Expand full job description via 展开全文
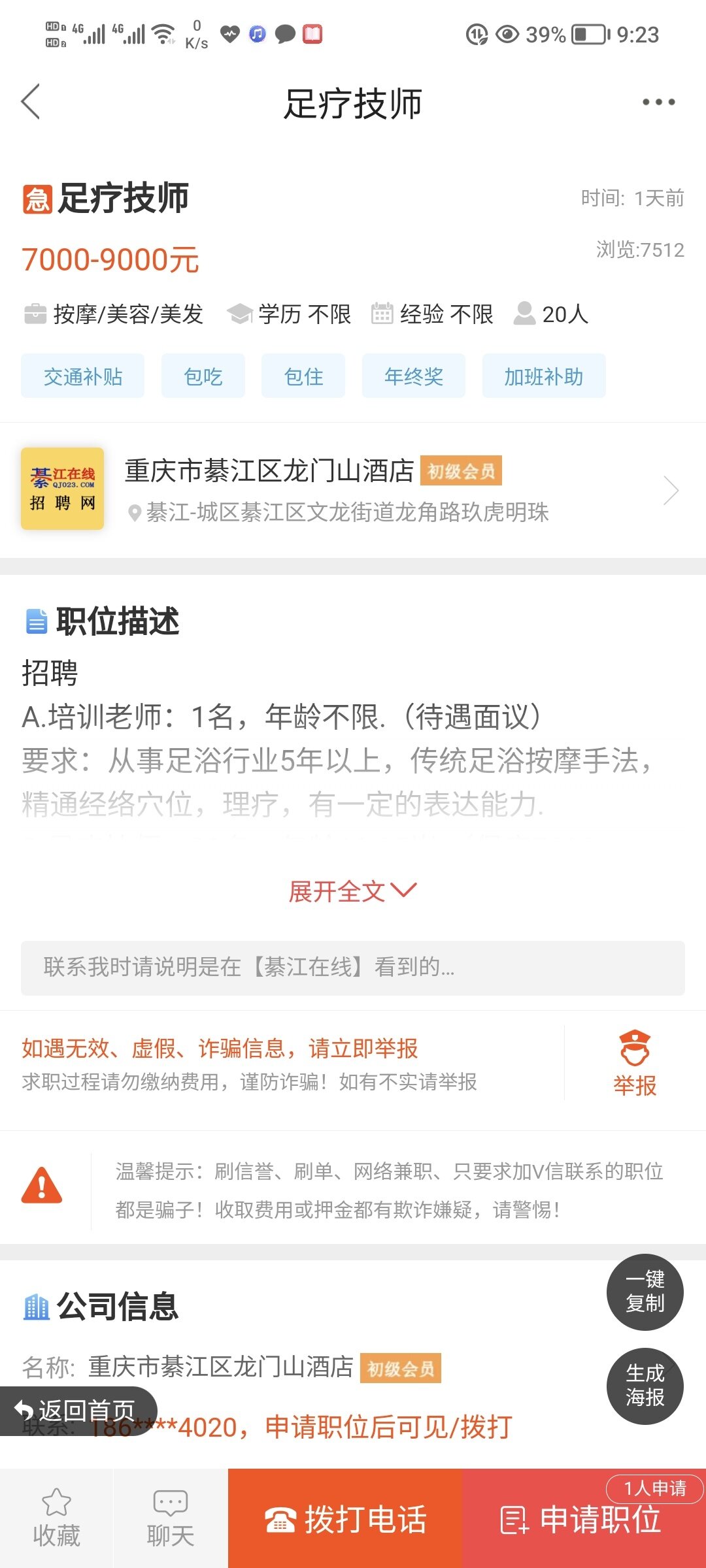Image resolution: width=706 pixels, height=1568 pixels. coord(352,891)
